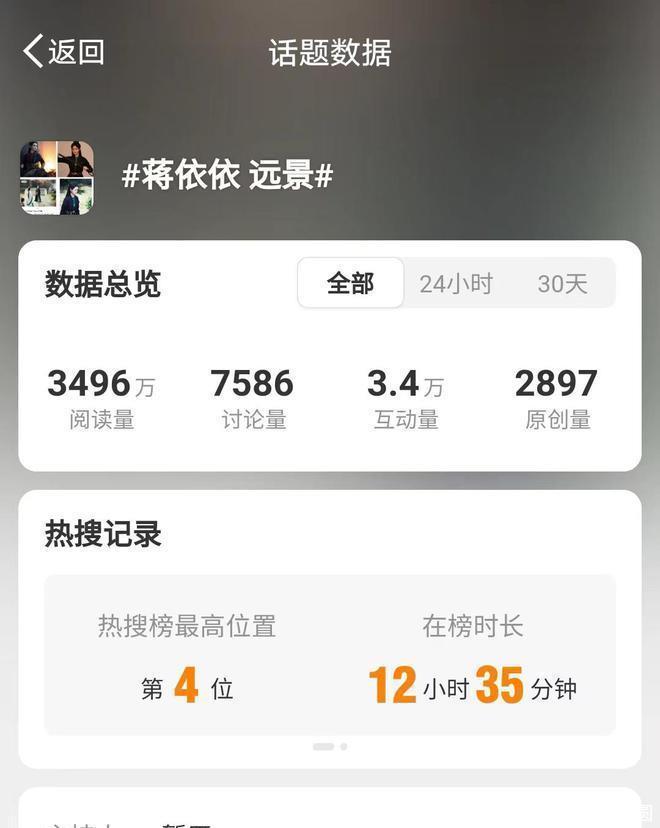Image resolution: width=660 pixels, height=828 pixels.
Task: Switch to the 30天 tab
Action: pos(562,284)
